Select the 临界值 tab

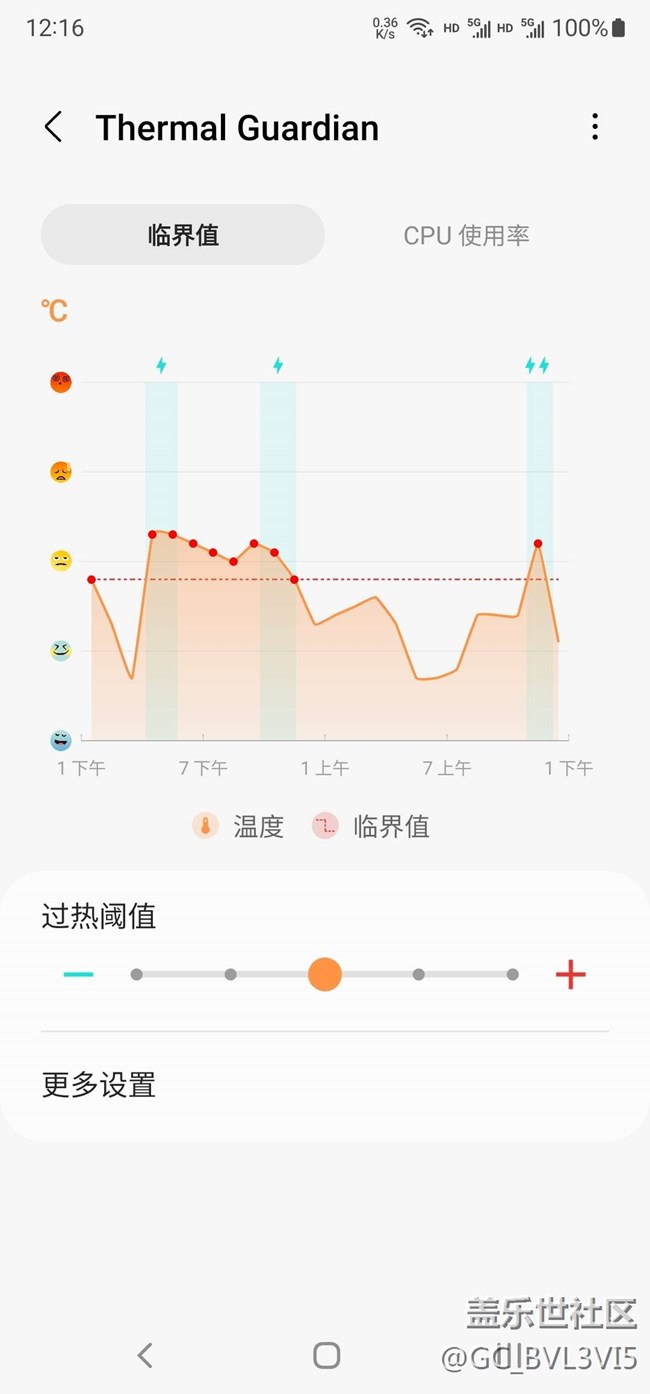pos(183,235)
